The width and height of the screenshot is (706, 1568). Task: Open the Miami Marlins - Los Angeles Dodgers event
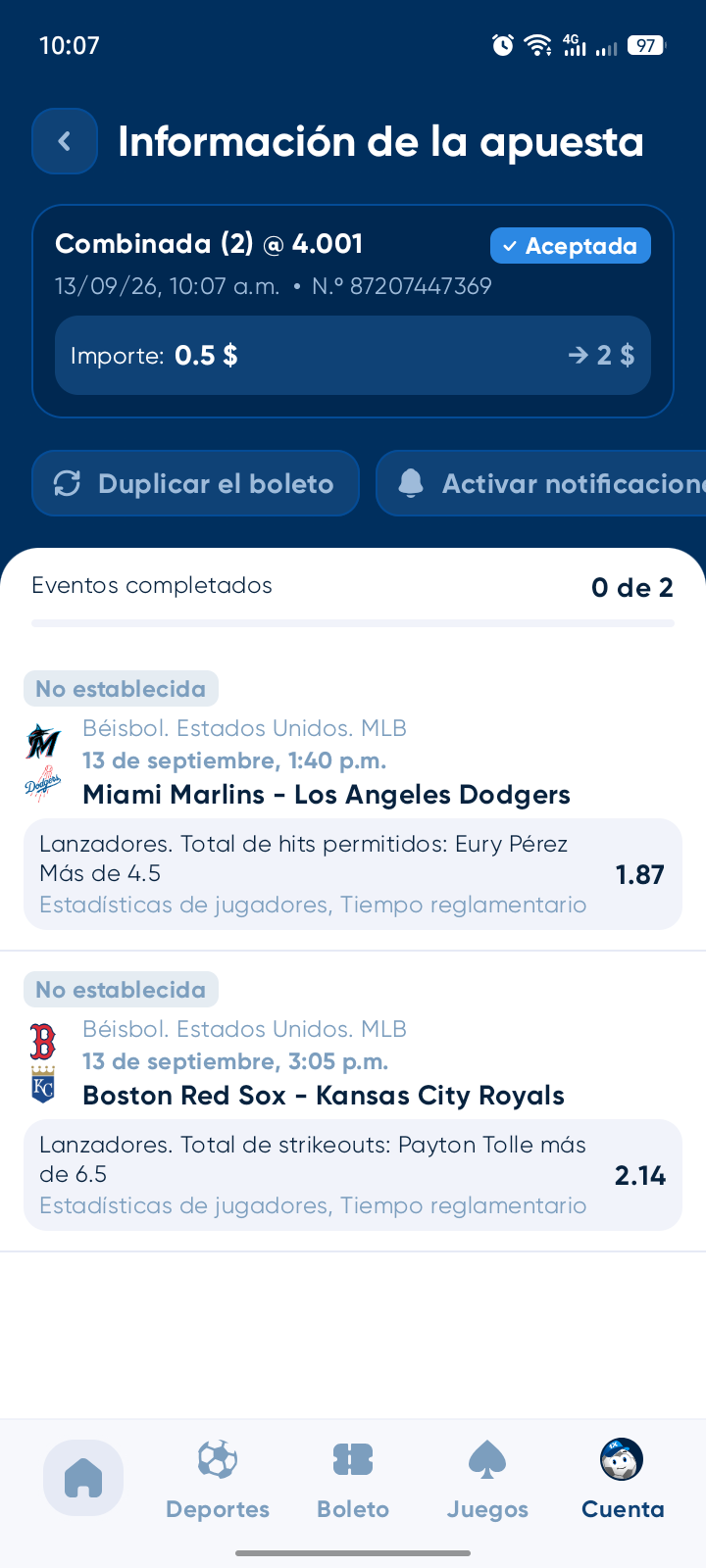(x=327, y=794)
